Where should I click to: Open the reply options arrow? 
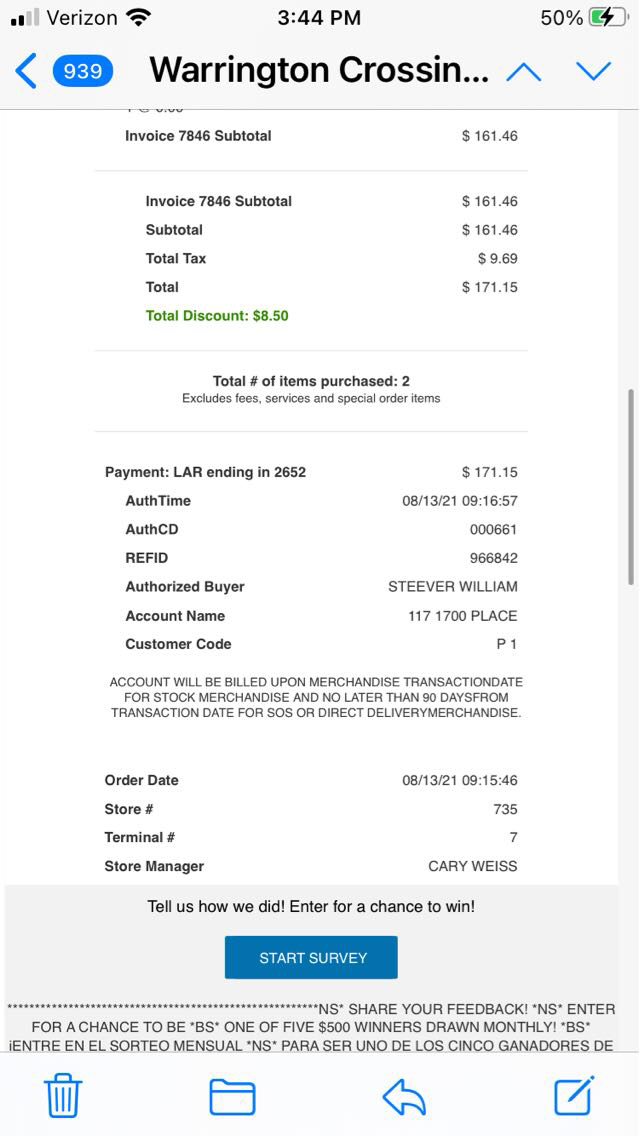coord(404,1097)
